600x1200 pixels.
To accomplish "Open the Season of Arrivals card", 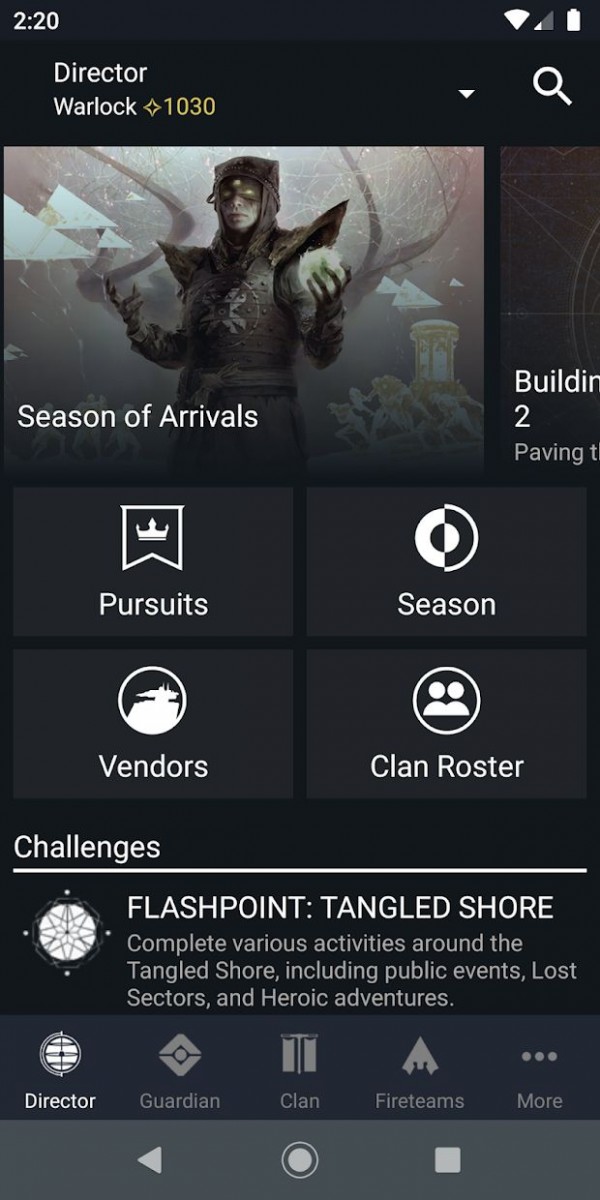I will (x=244, y=310).
